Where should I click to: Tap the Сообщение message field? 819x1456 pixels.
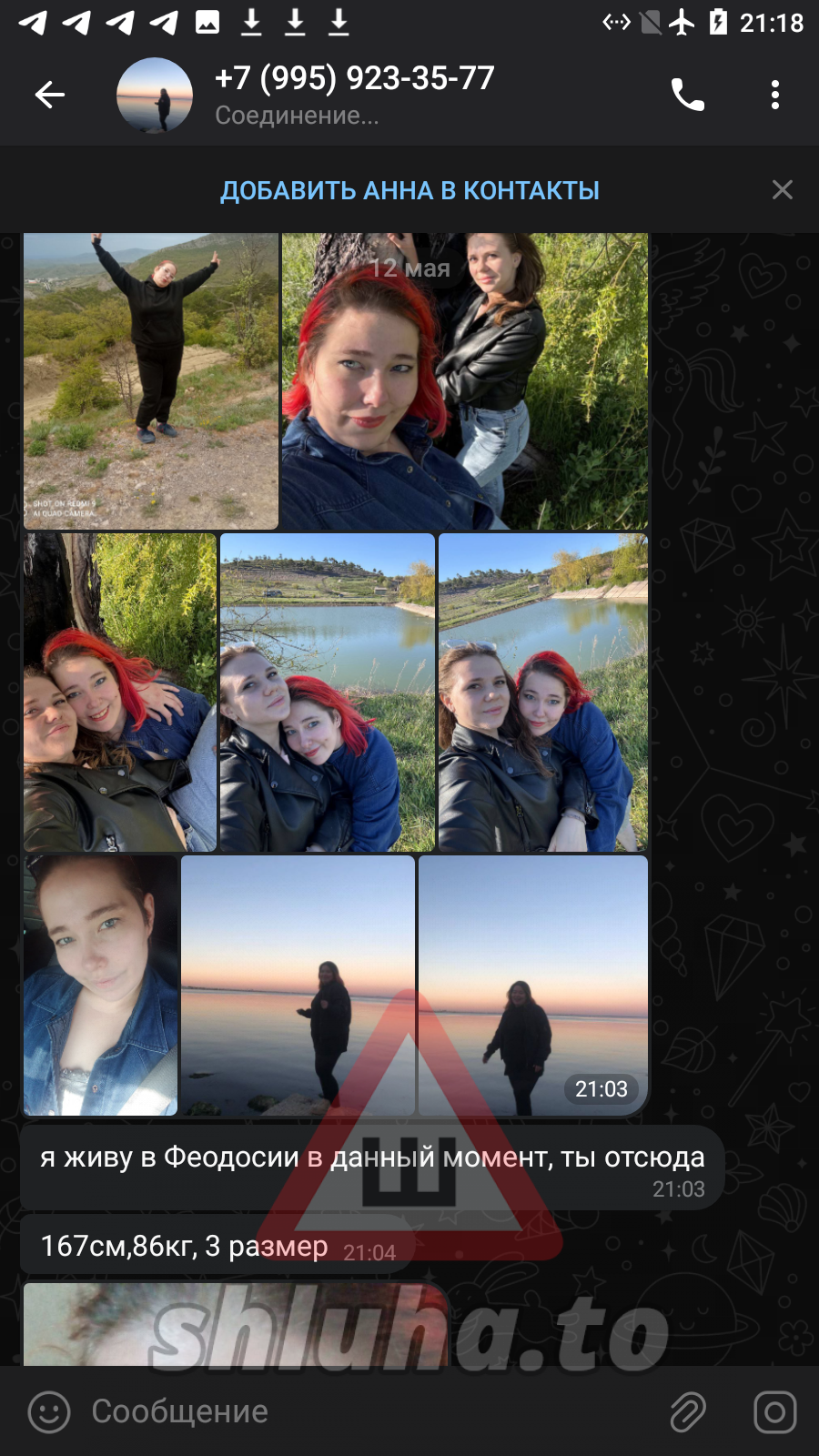point(364,1411)
